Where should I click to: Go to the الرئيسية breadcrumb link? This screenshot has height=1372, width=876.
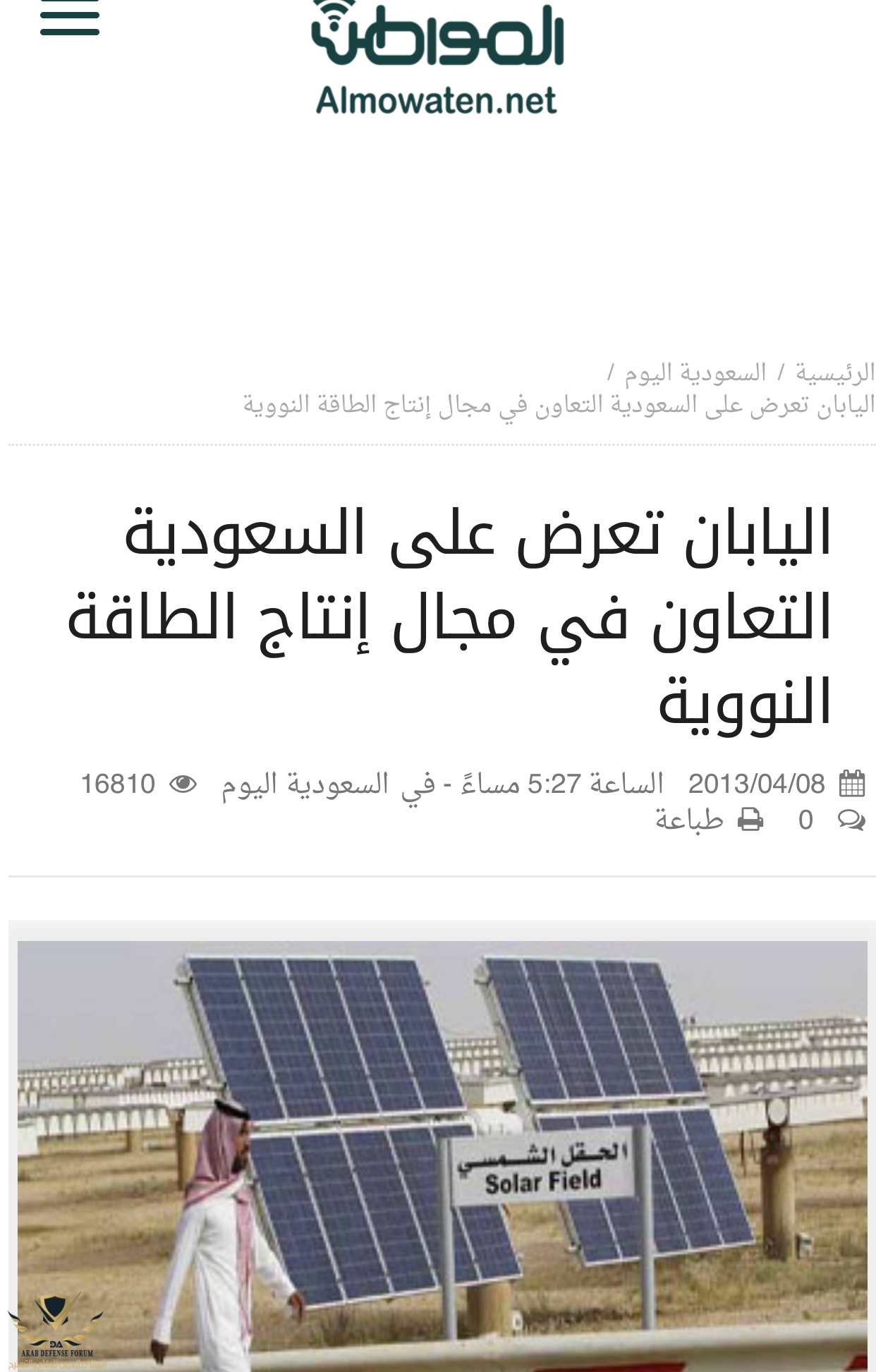[x=834, y=372]
